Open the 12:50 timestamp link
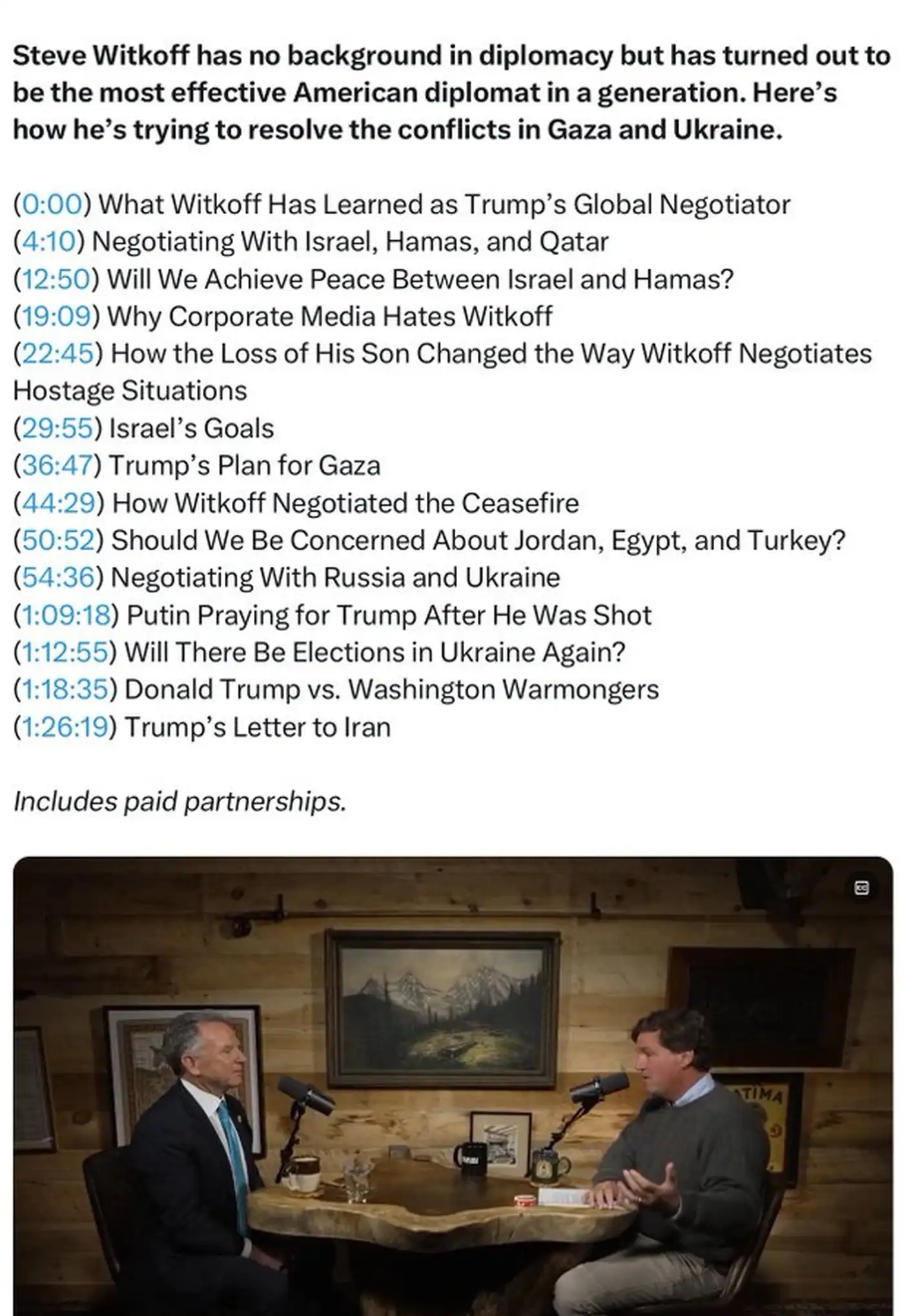 (56, 279)
